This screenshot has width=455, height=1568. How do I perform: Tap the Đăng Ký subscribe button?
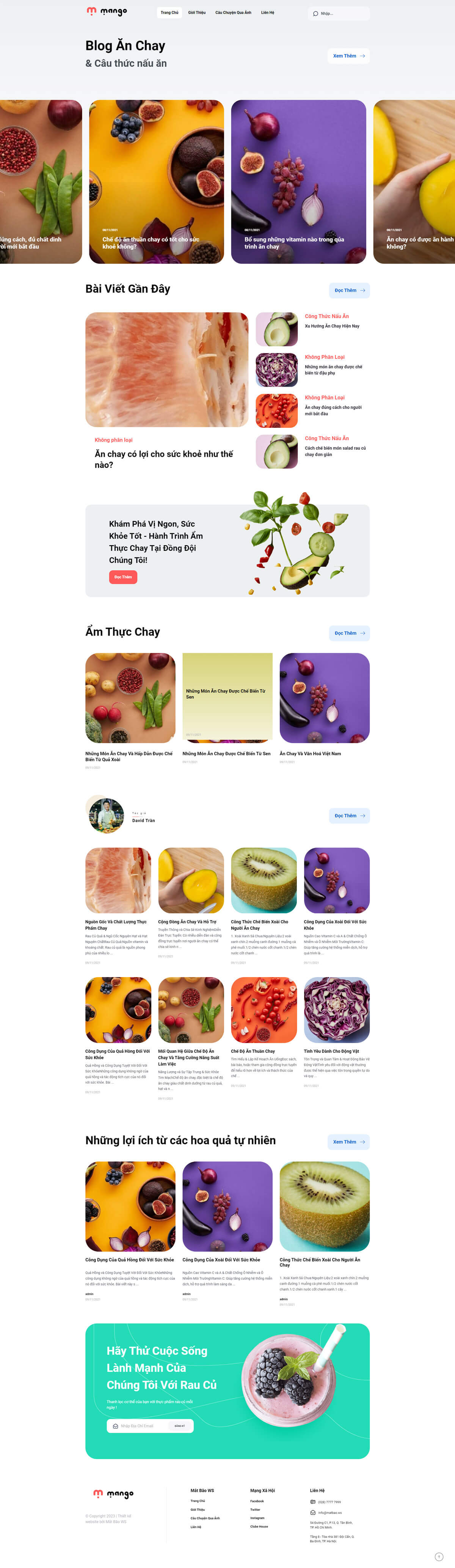(180, 1425)
